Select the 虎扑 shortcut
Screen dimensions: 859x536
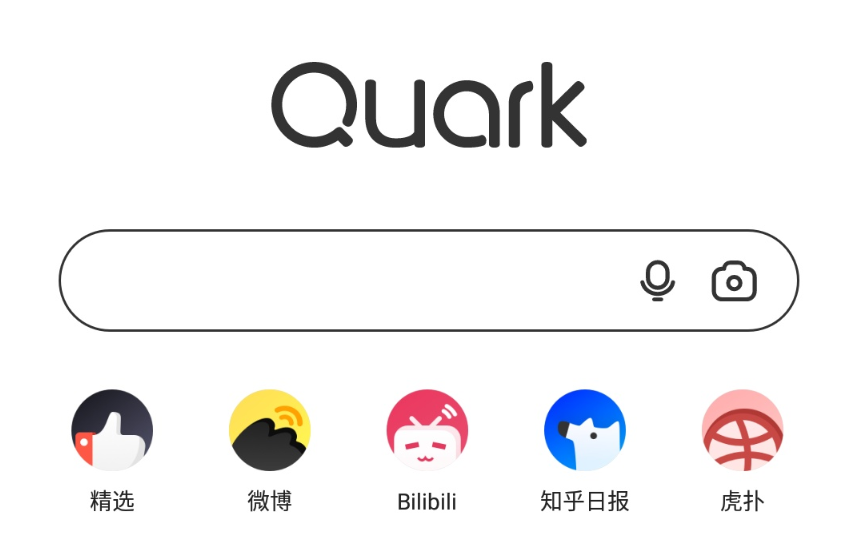point(742,431)
